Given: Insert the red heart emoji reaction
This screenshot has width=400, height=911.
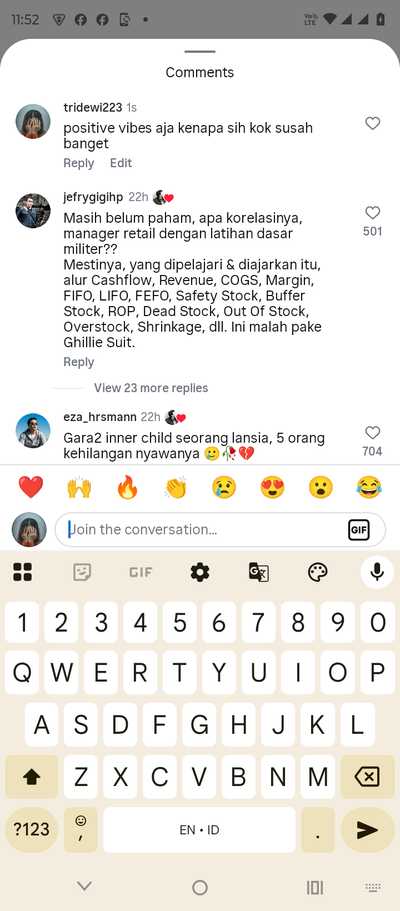Looking at the screenshot, I should click(31, 487).
